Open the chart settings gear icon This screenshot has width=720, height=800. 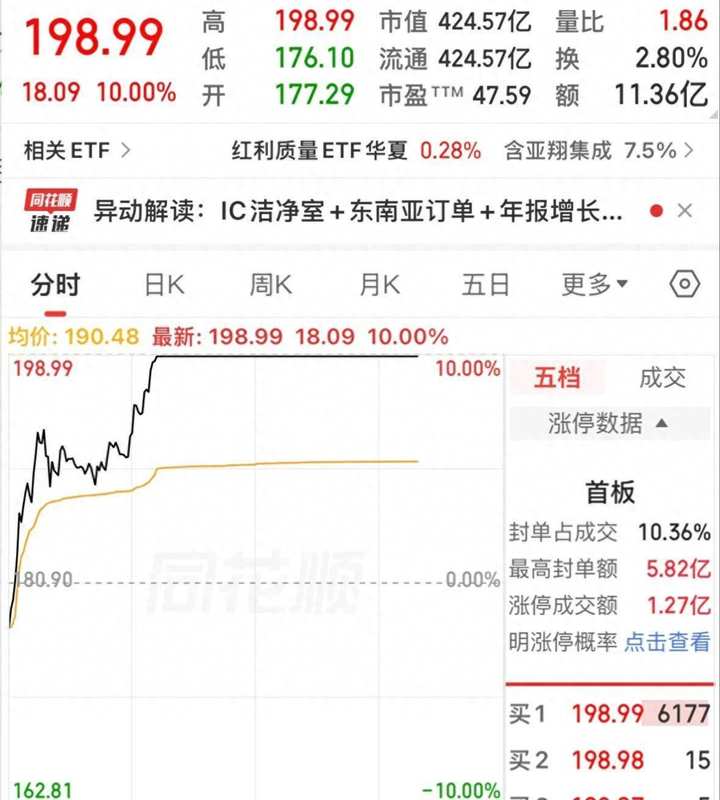click(685, 284)
